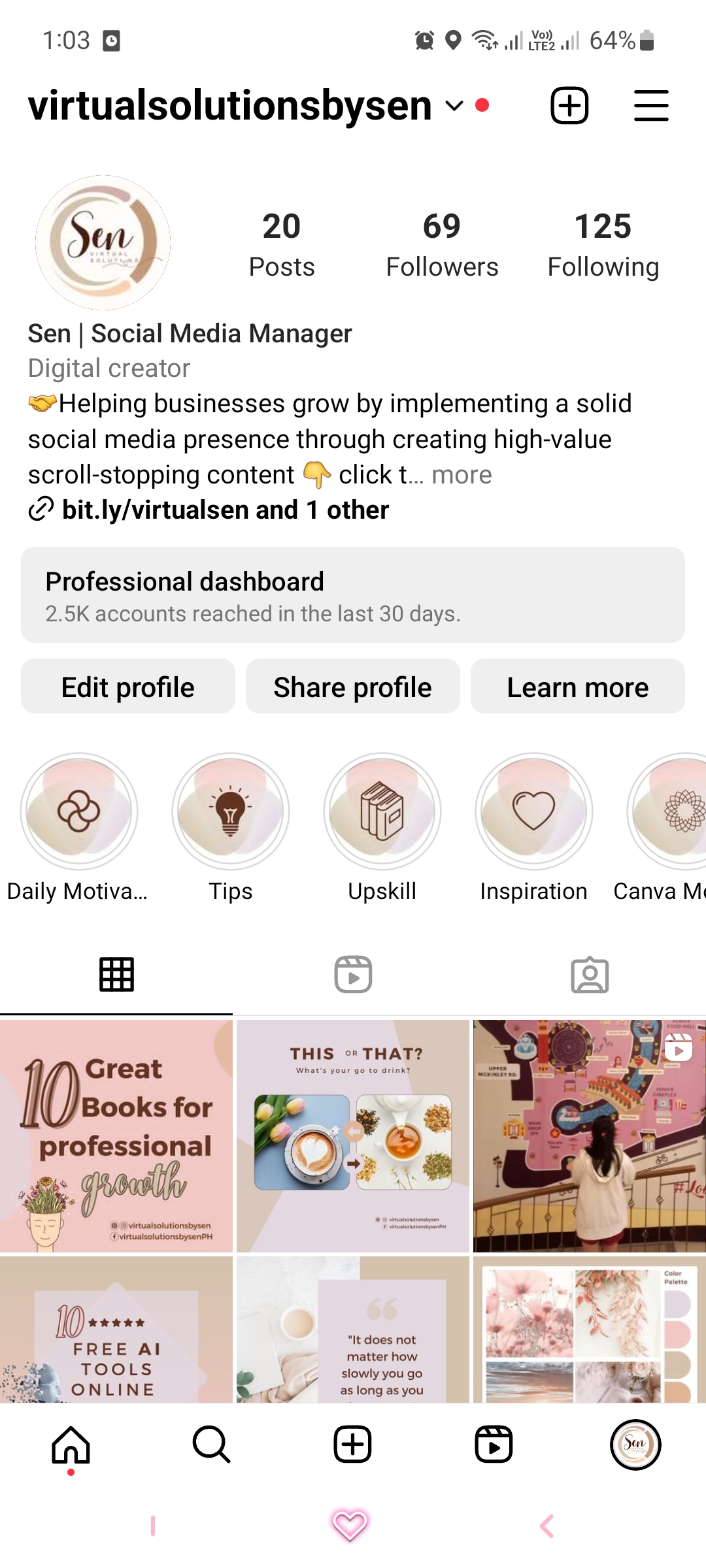706x1568 pixels.
Task: Open the Professional dashboard
Action: coord(353,595)
